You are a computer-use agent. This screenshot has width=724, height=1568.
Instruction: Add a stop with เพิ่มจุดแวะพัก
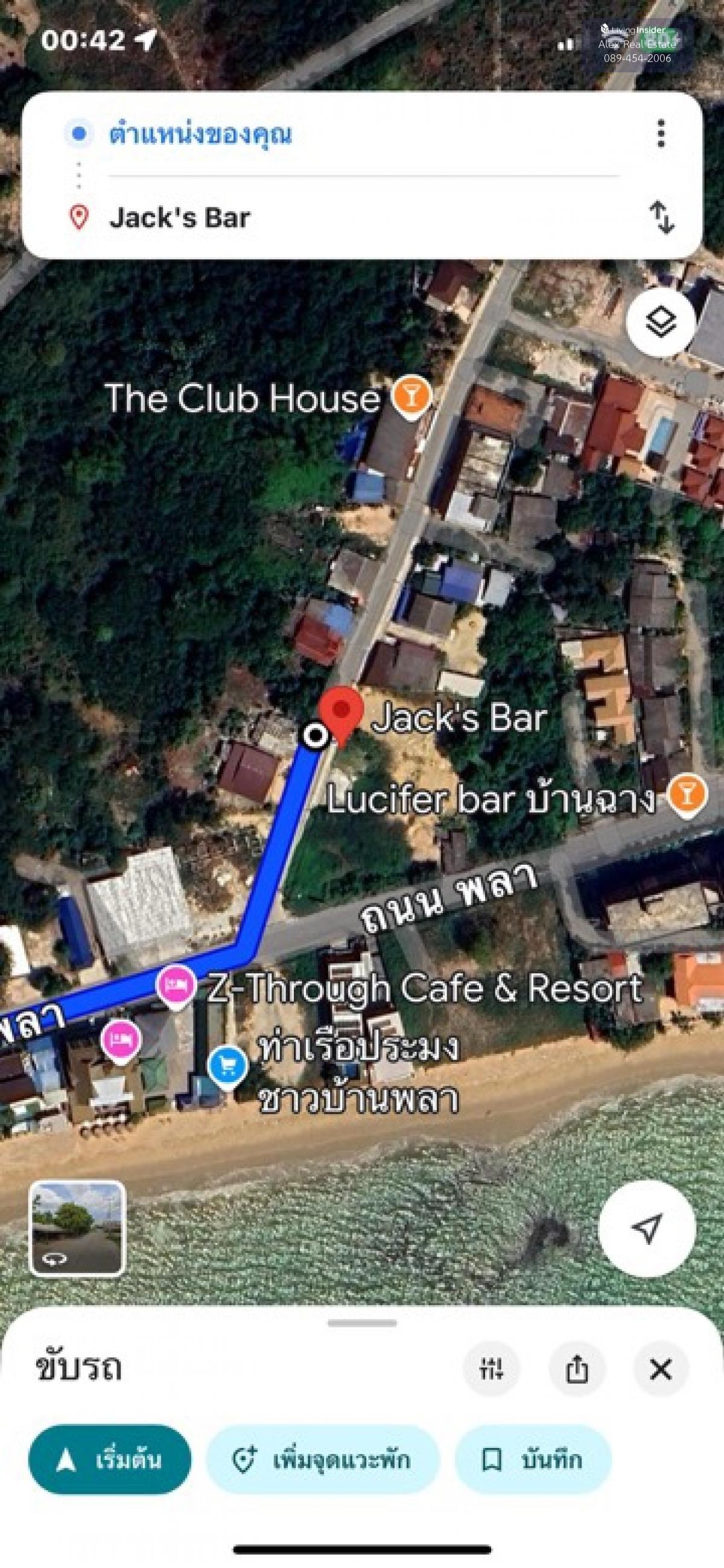(323, 1459)
